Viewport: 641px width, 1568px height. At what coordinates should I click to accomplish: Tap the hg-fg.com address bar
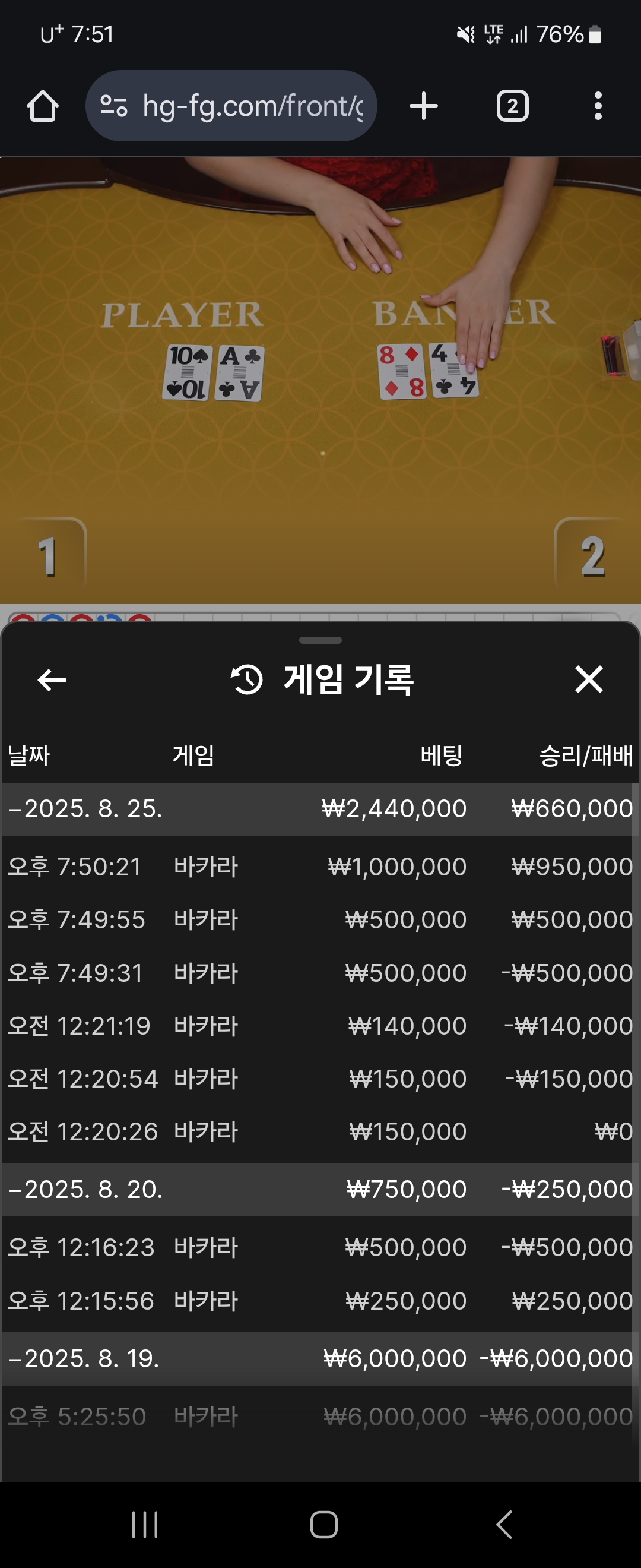pyautogui.click(x=243, y=106)
